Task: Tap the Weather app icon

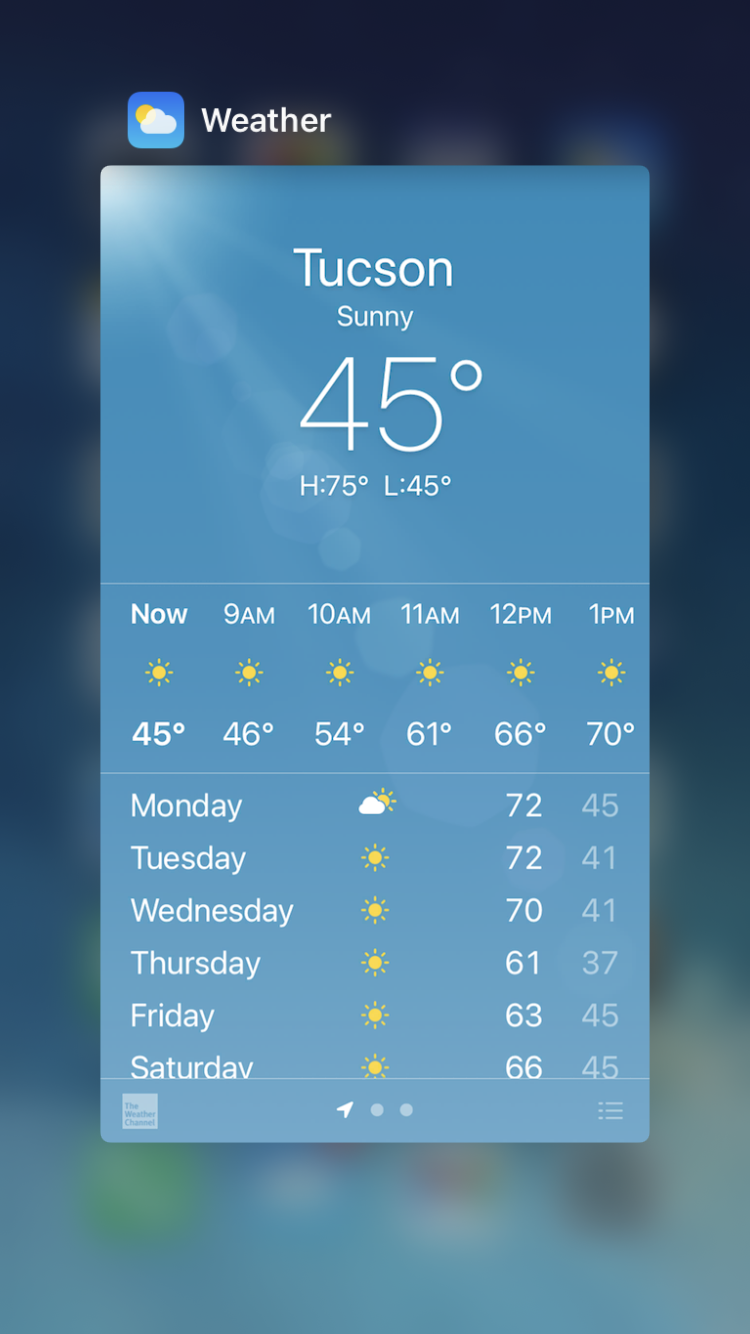Action: tap(156, 120)
